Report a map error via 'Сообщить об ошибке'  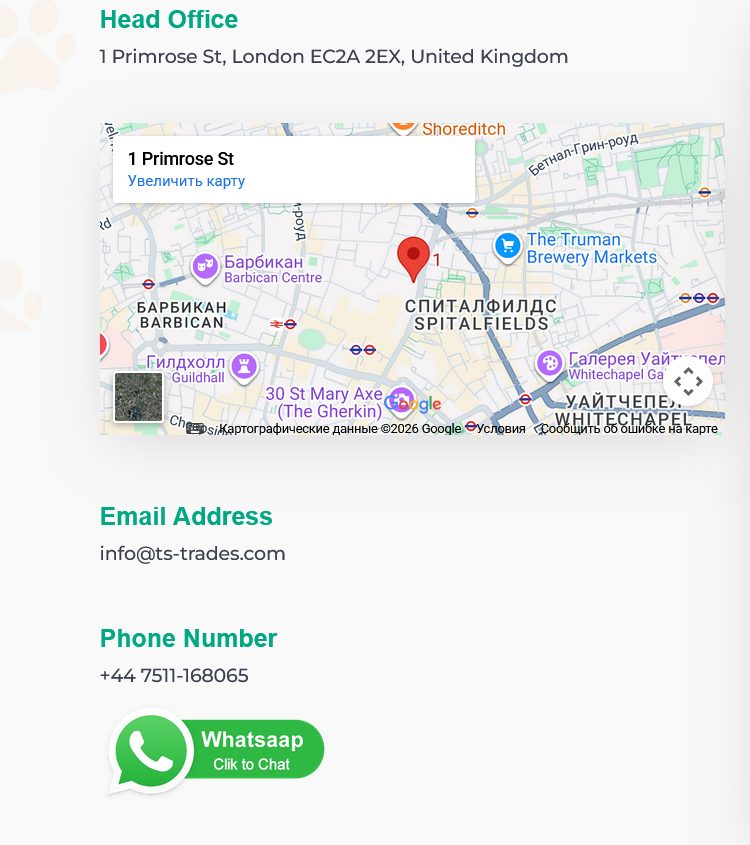[x=628, y=429]
